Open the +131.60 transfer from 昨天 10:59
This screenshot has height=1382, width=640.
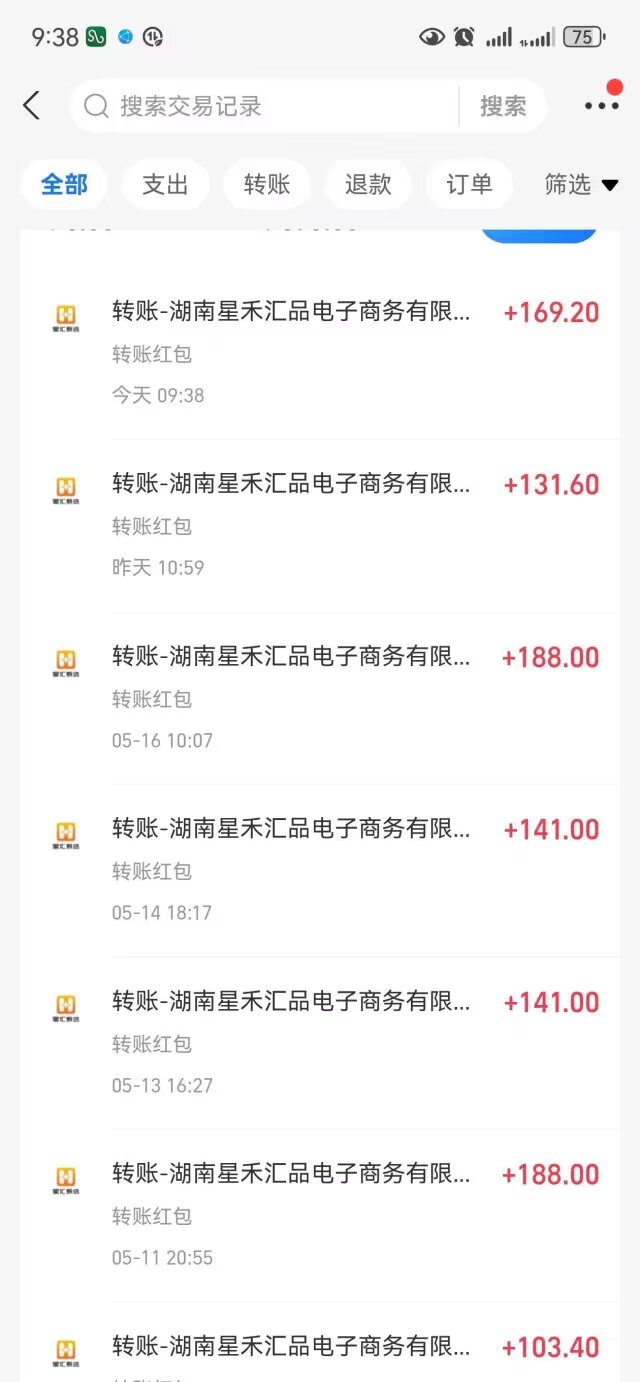point(320,526)
